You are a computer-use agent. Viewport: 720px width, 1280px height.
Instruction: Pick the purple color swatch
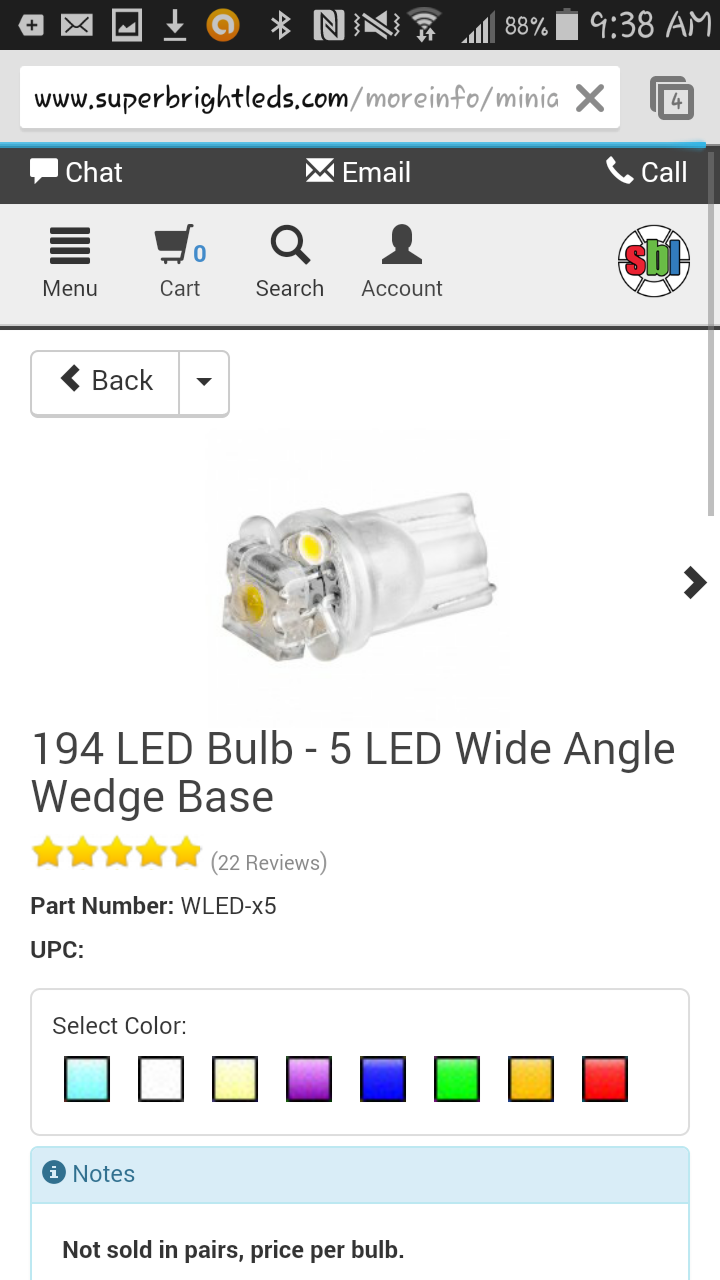click(309, 1079)
